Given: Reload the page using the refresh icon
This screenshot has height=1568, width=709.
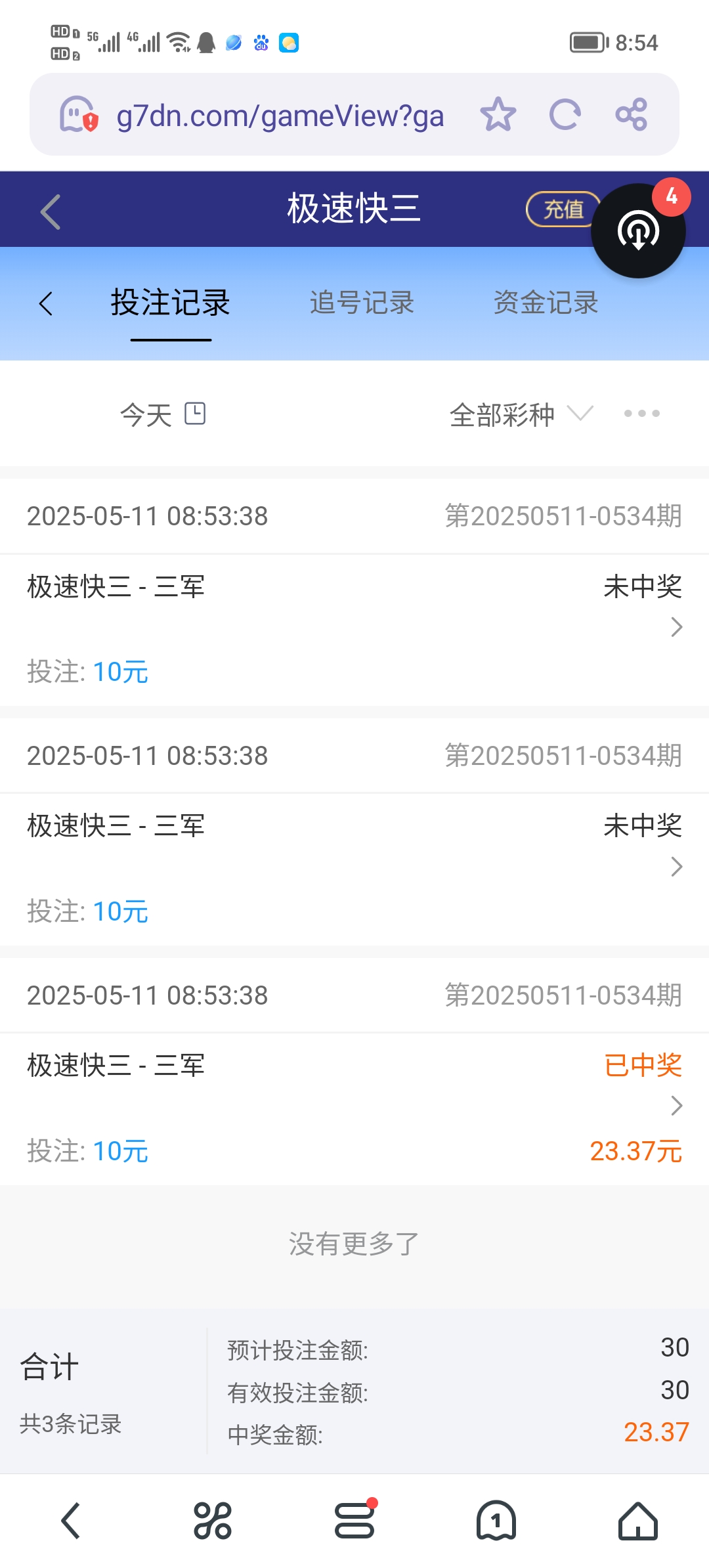Looking at the screenshot, I should click(566, 114).
